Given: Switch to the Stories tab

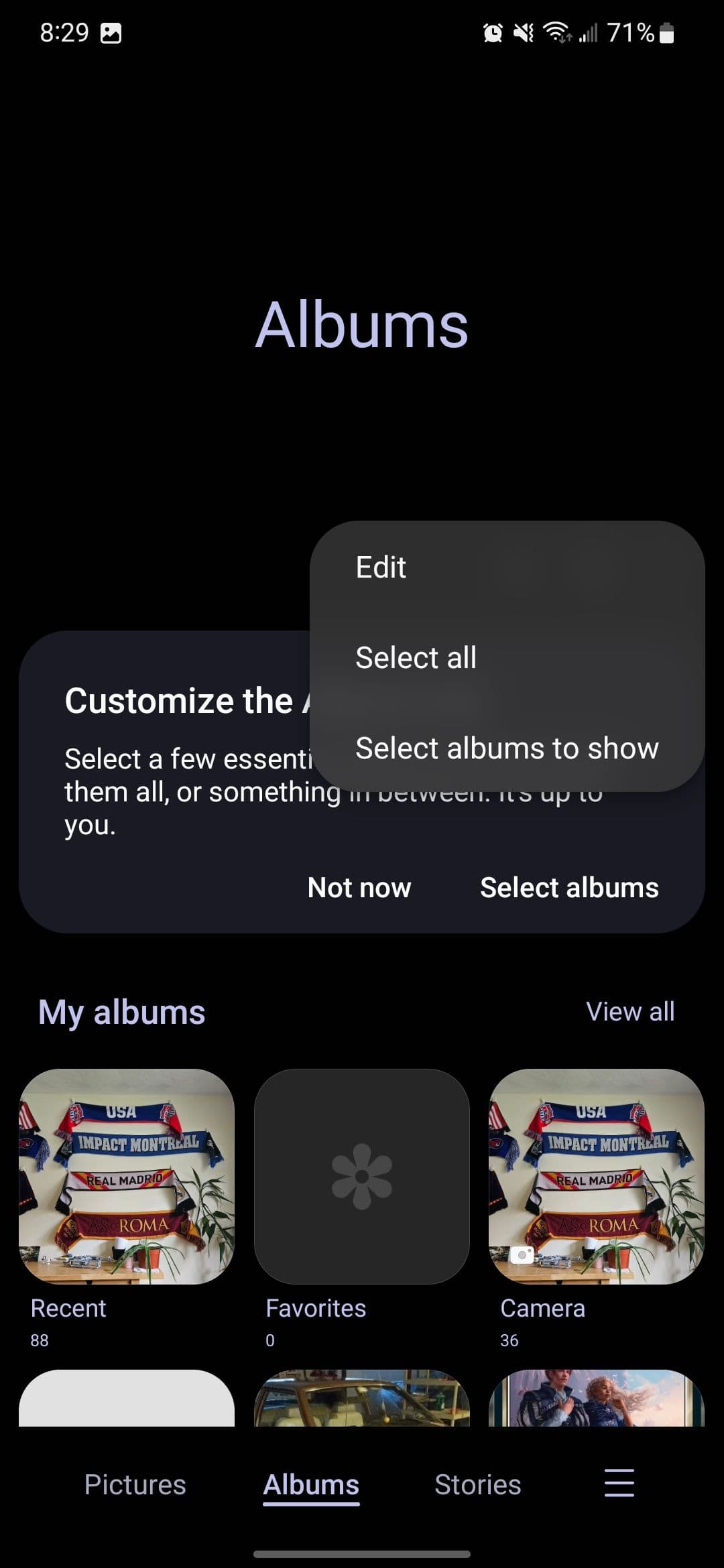Looking at the screenshot, I should tap(478, 1484).
